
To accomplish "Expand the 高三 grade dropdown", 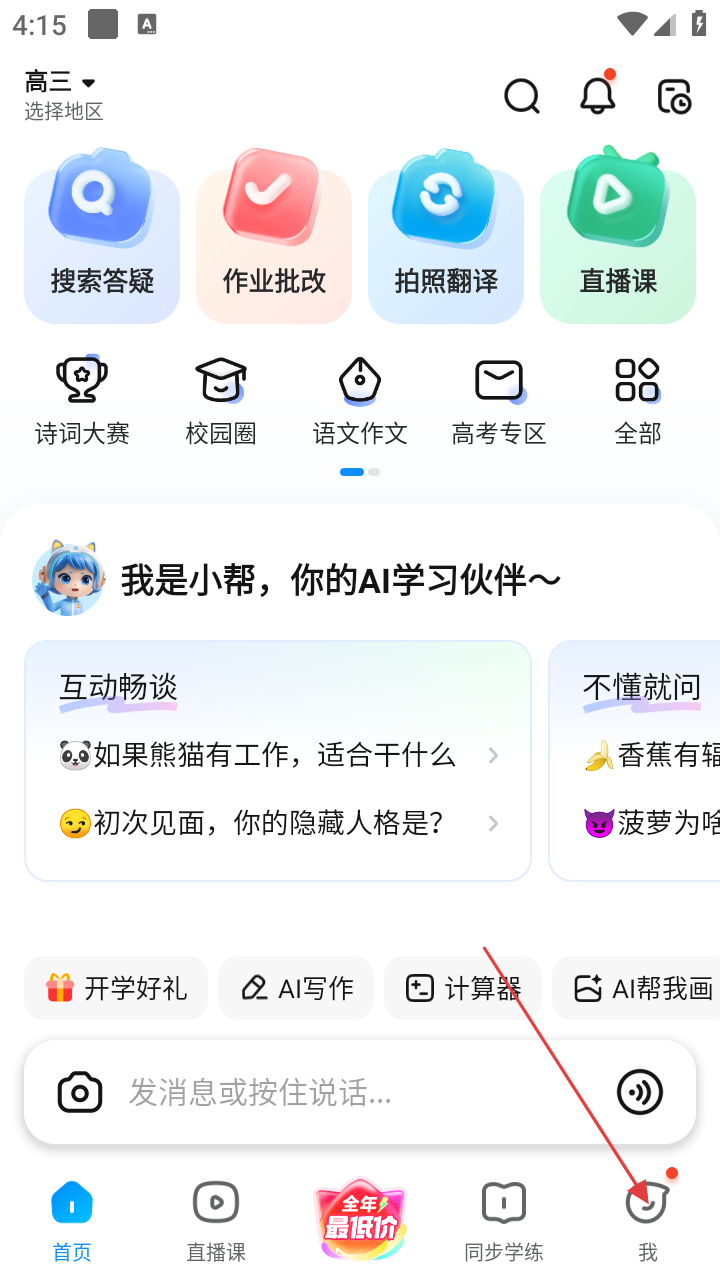I will coord(60,83).
